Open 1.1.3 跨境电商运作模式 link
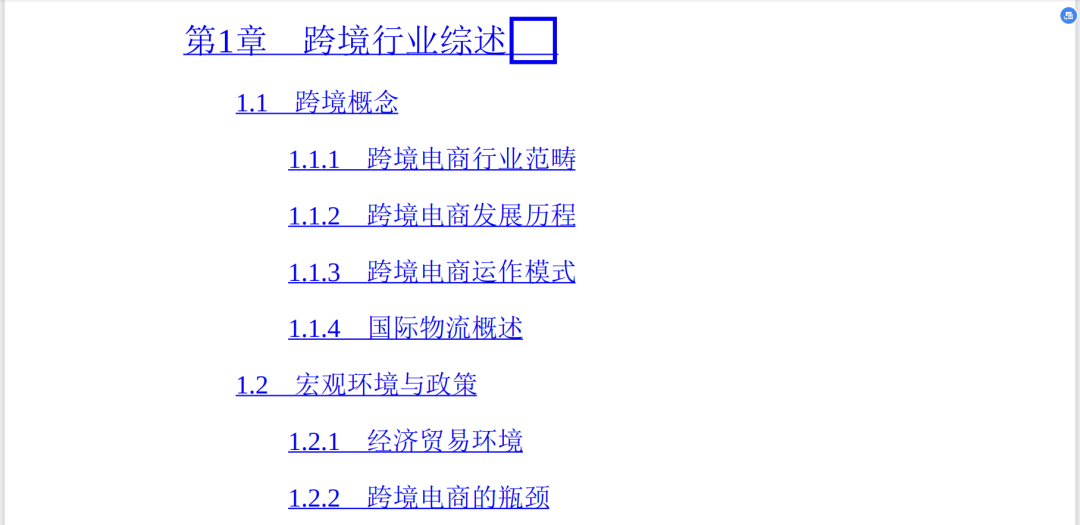 click(431, 272)
